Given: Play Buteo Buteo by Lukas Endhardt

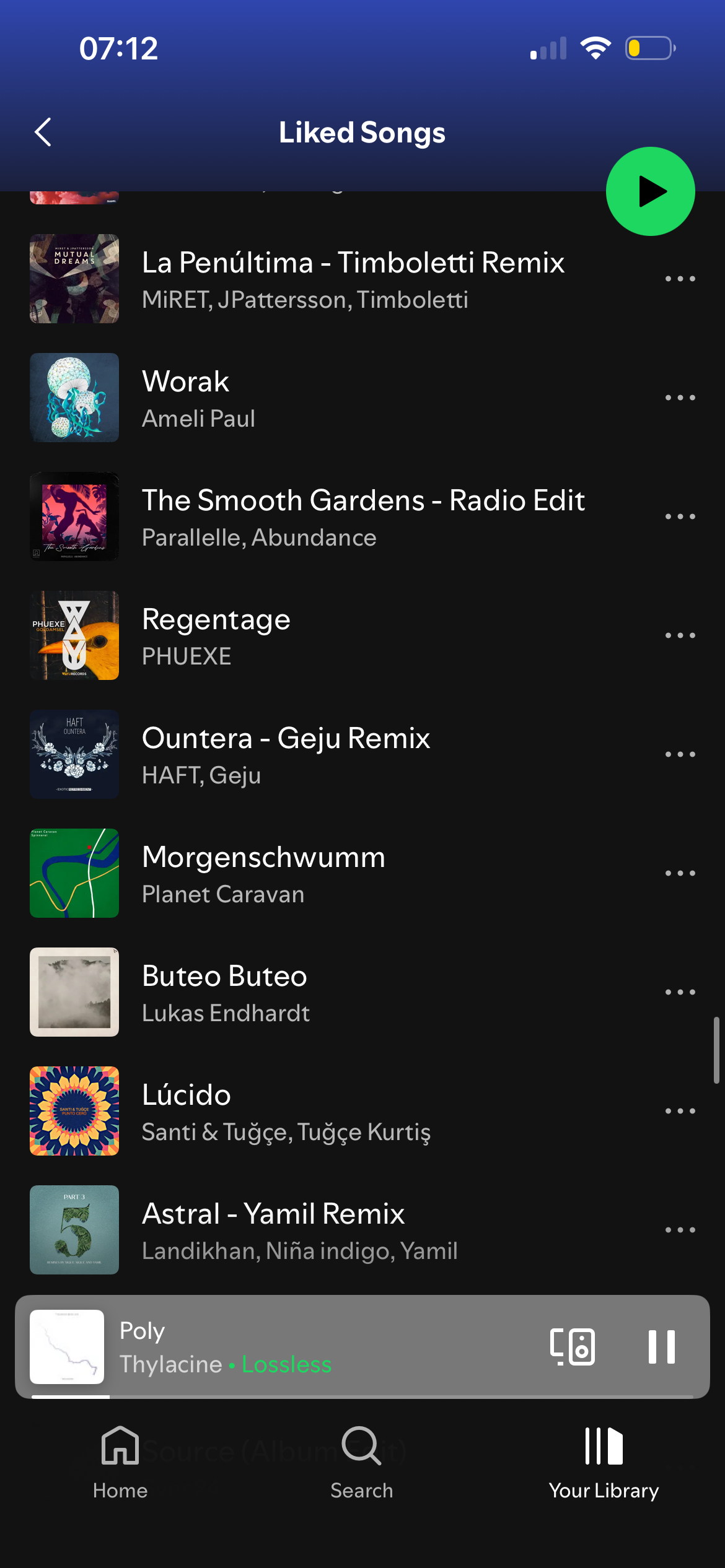Looking at the screenshot, I should (x=225, y=992).
